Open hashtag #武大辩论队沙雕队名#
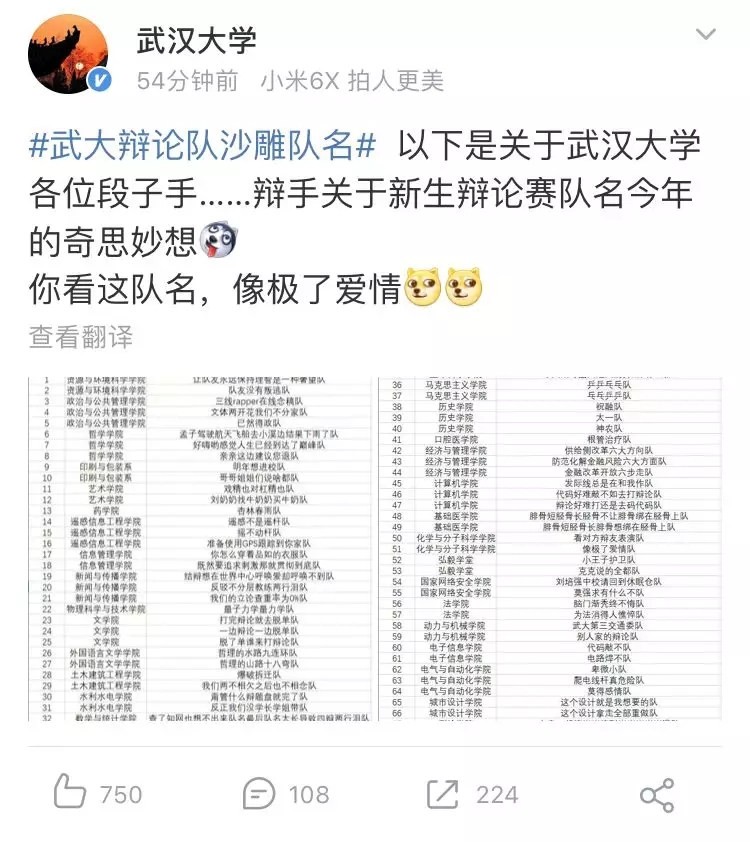Image resolution: width=750 pixels, height=842 pixels. [x=202, y=146]
